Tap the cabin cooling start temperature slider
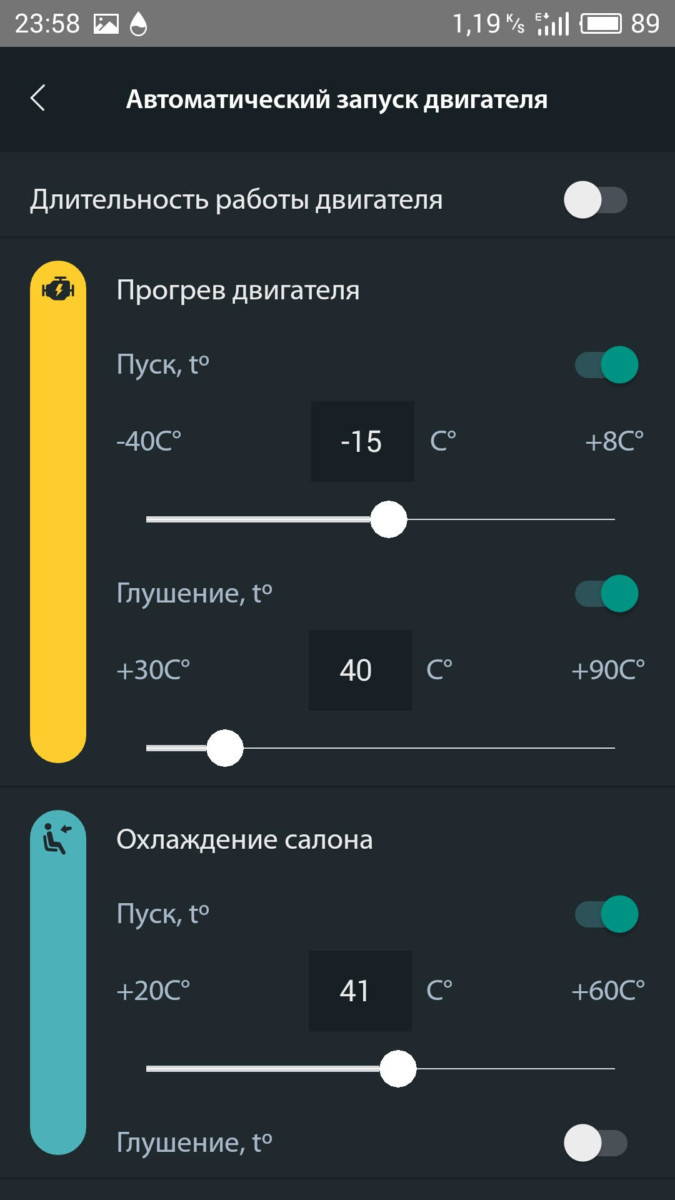Viewport: 675px width, 1200px height. pos(398,1068)
